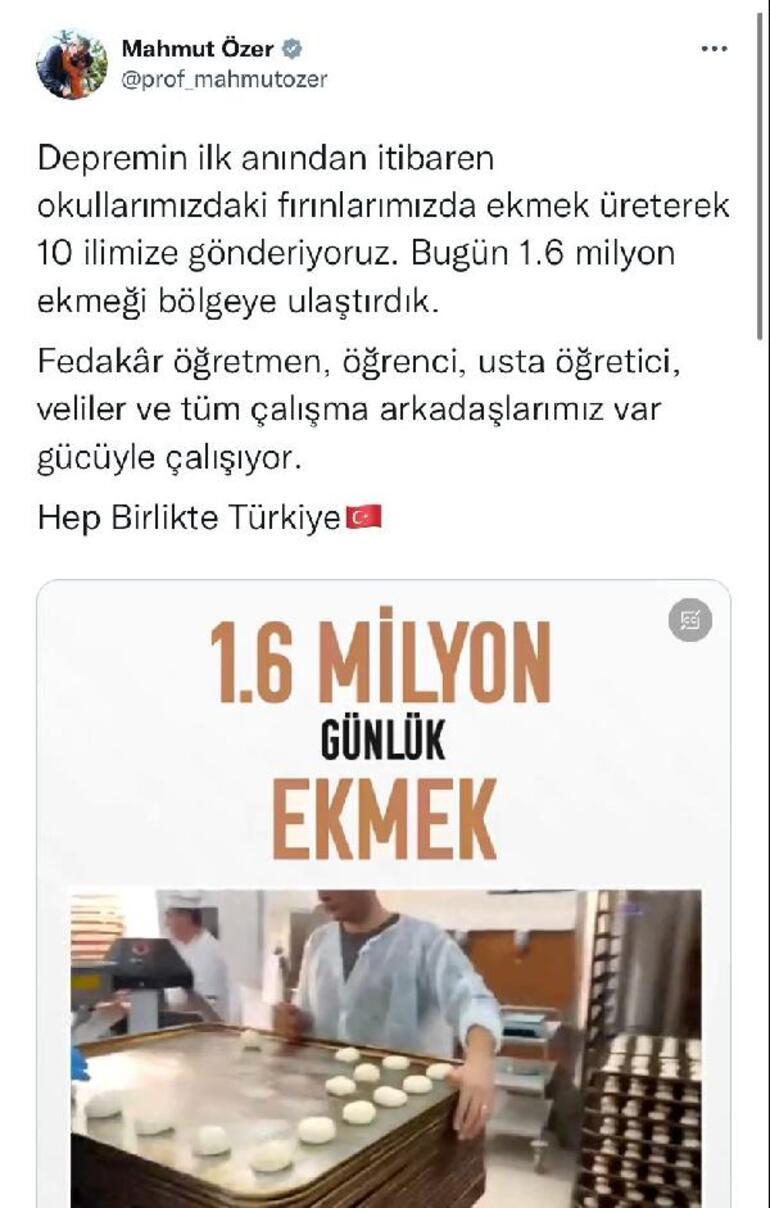Open the @prof_mahmutozer profile handle
Screen dimensions: 770x1208
pos(224,81)
